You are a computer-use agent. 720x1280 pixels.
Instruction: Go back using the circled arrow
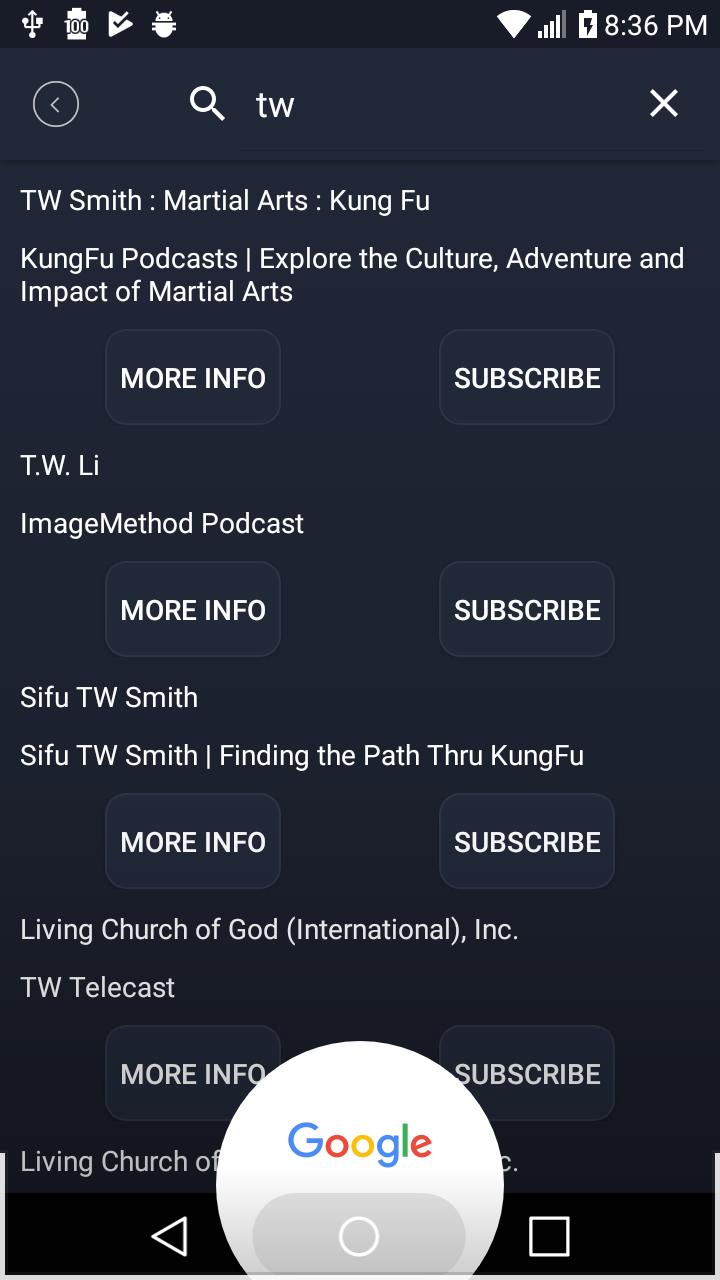click(x=56, y=104)
